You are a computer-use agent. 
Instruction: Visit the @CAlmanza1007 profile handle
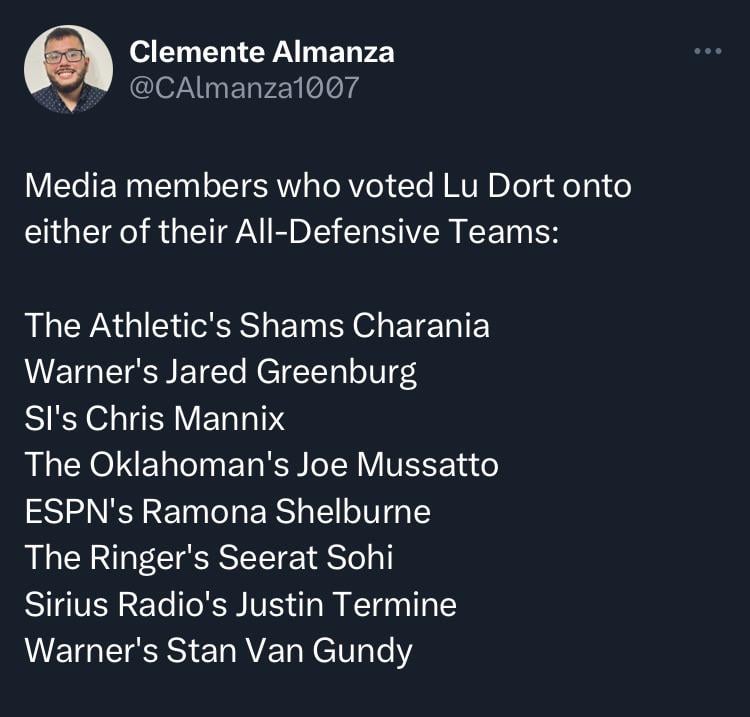pyautogui.click(x=244, y=89)
